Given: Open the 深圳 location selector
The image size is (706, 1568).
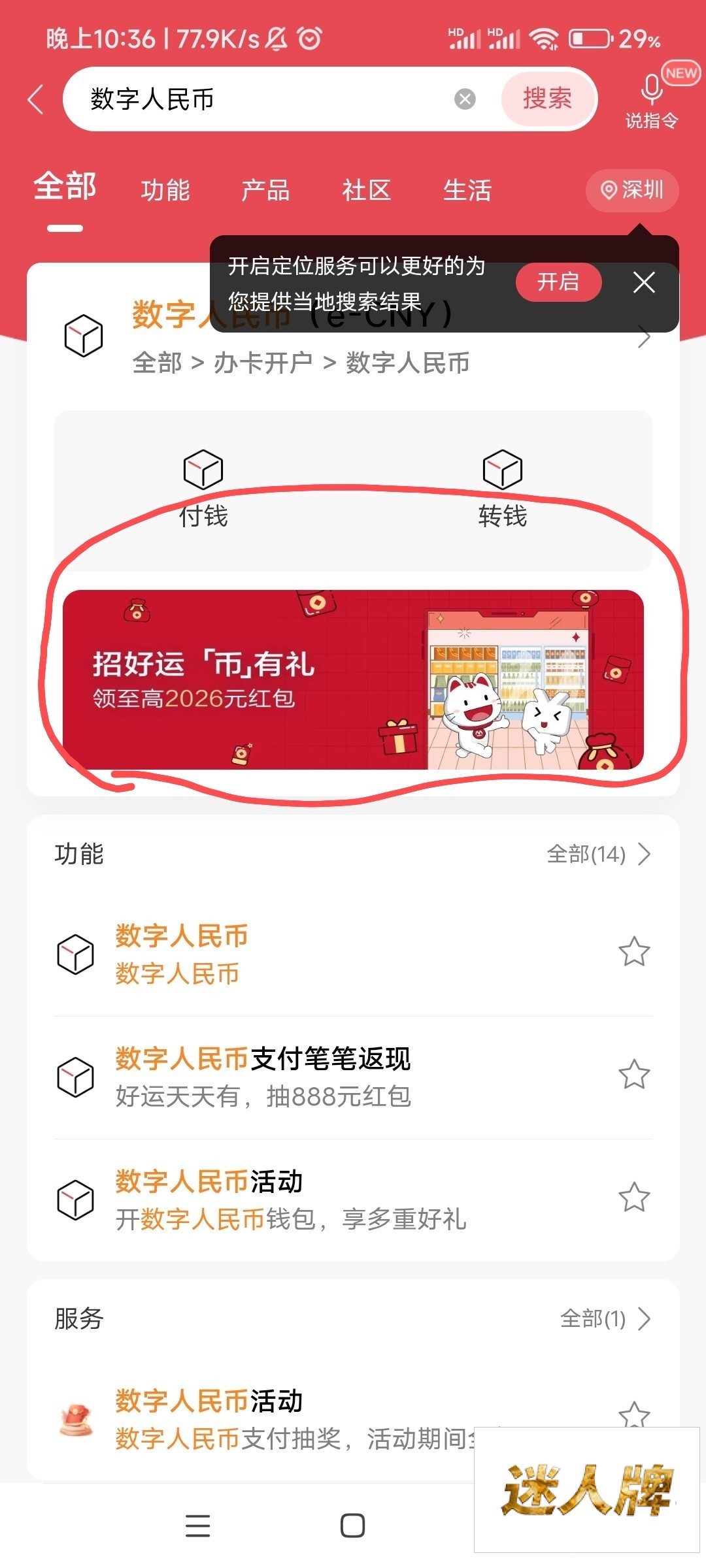Looking at the screenshot, I should click(x=632, y=190).
